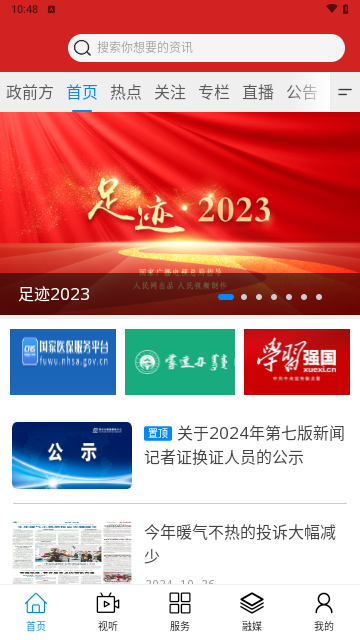Screen dimensions: 360x640
Task: Open the 学习强国 tile
Action: tap(297, 362)
